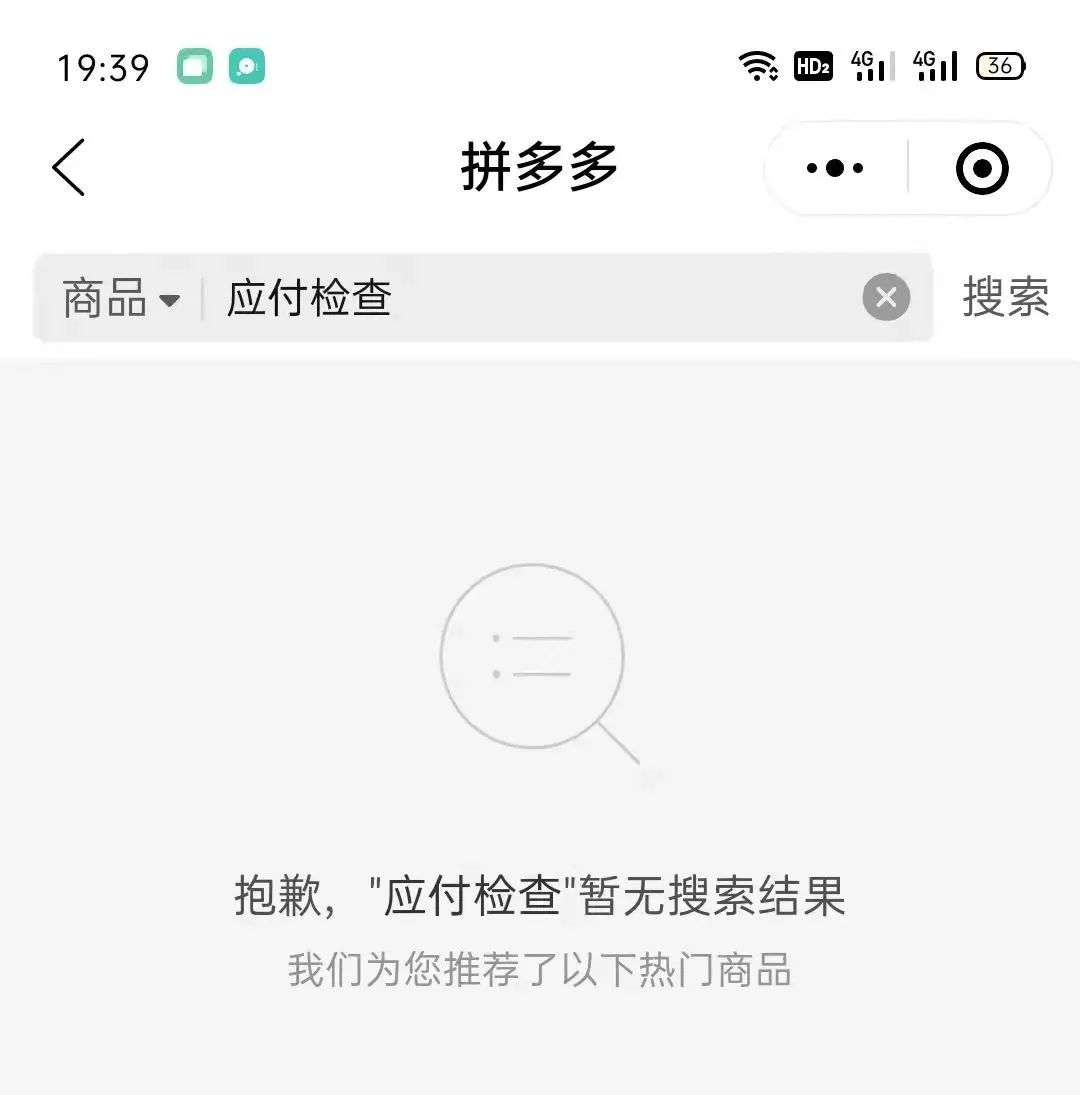Clear the search text with the X

pyautogui.click(x=886, y=297)
